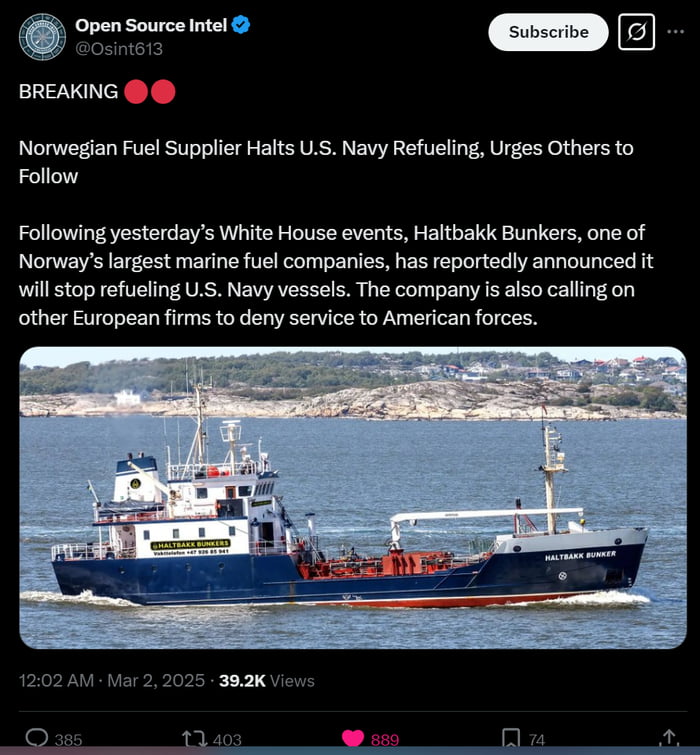Share this post
This screenshot has height=755, width=700.
pyautogui.click(x=668, y=738)
